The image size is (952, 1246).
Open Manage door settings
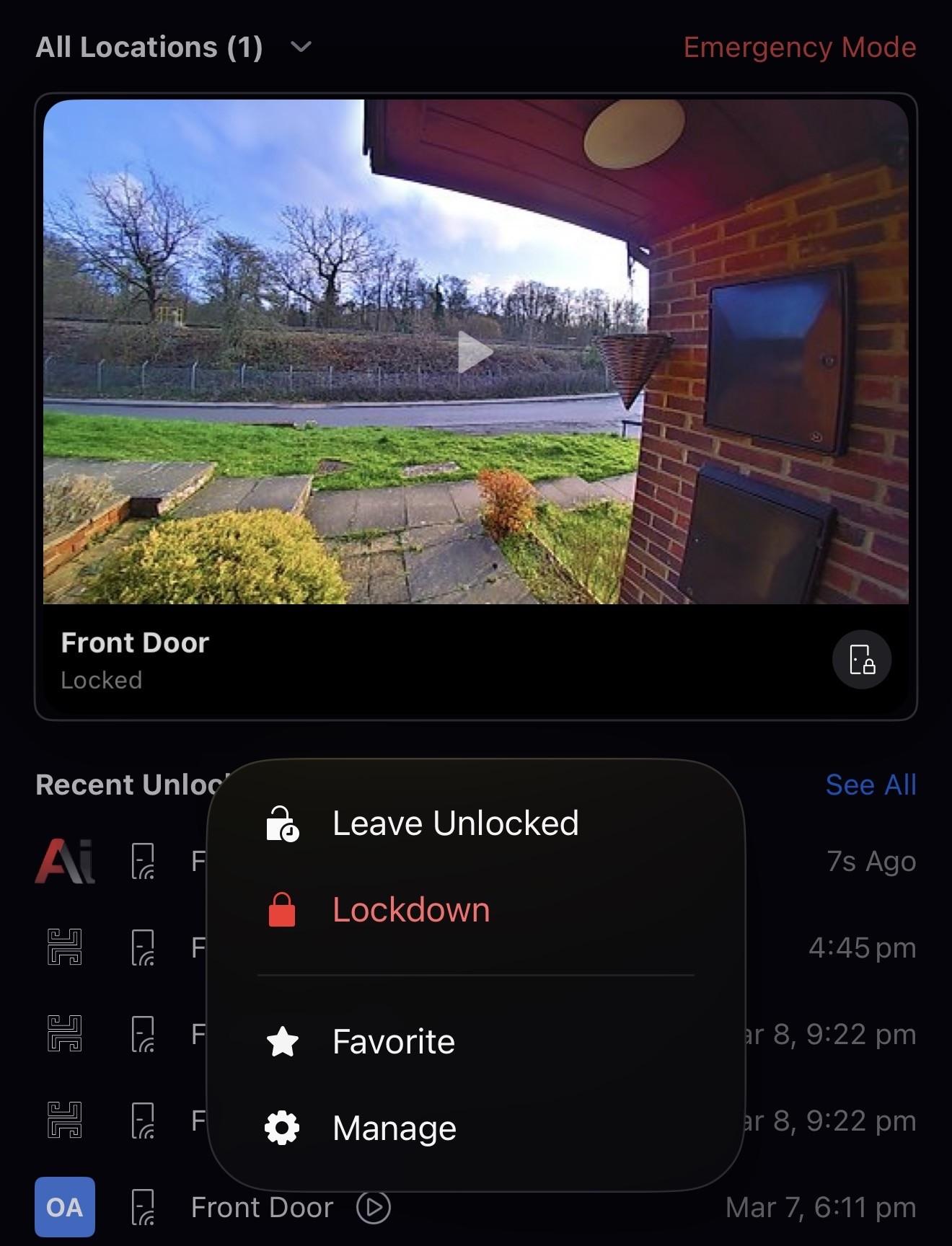click(394, 1128)
